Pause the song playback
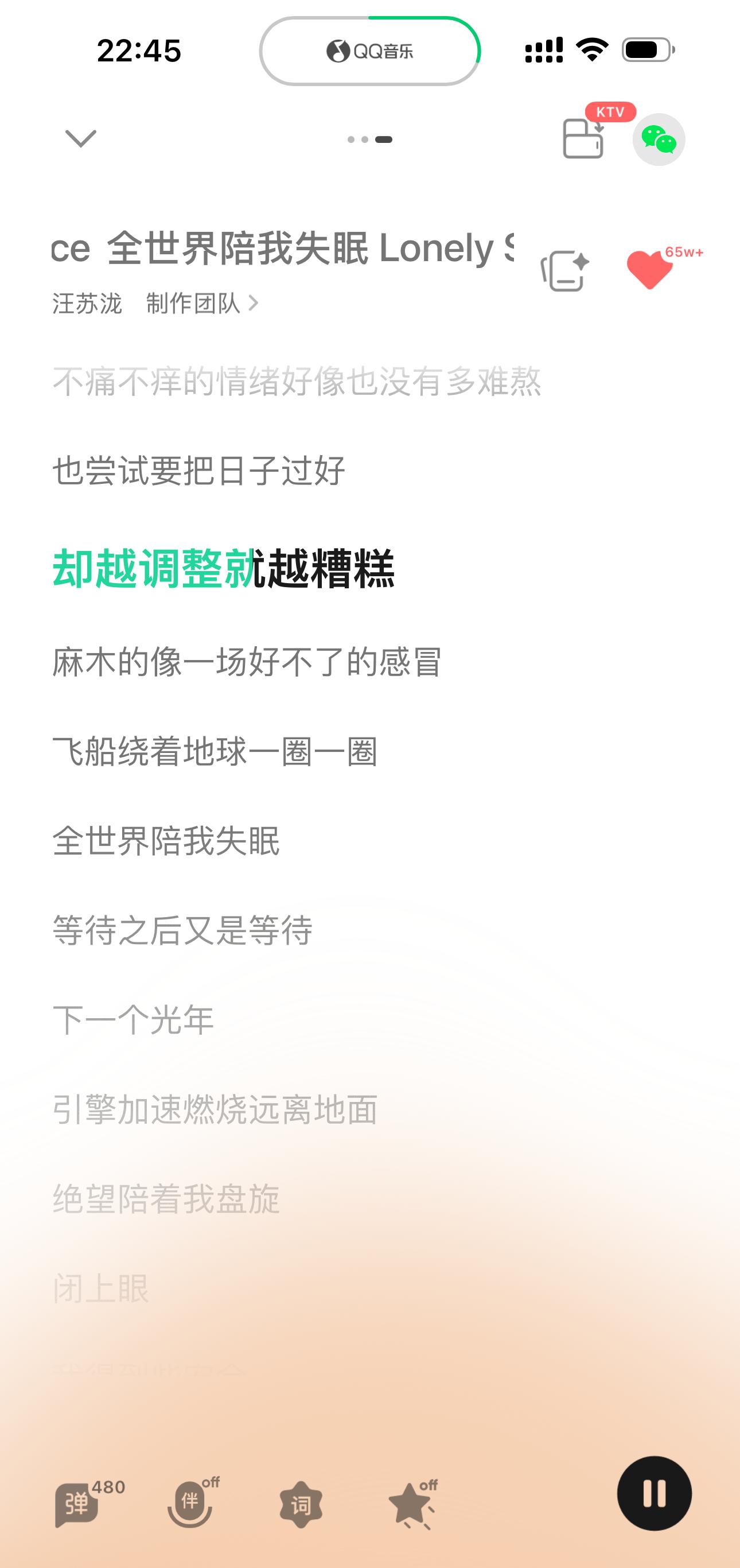740x1568 pixels. pos(654,1493)
